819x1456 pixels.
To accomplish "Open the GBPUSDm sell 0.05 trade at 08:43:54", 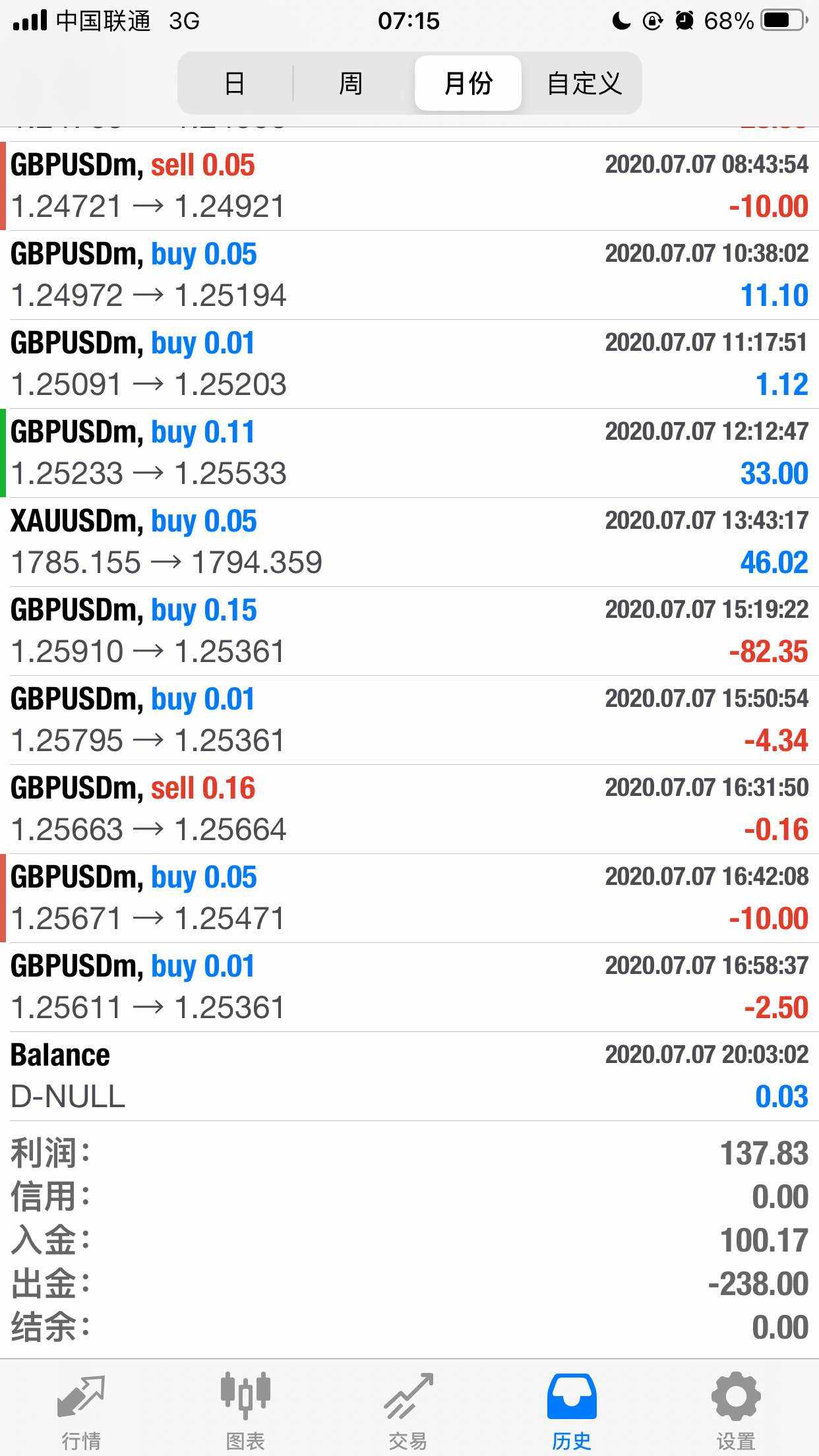I will click(x=409, y=186).
